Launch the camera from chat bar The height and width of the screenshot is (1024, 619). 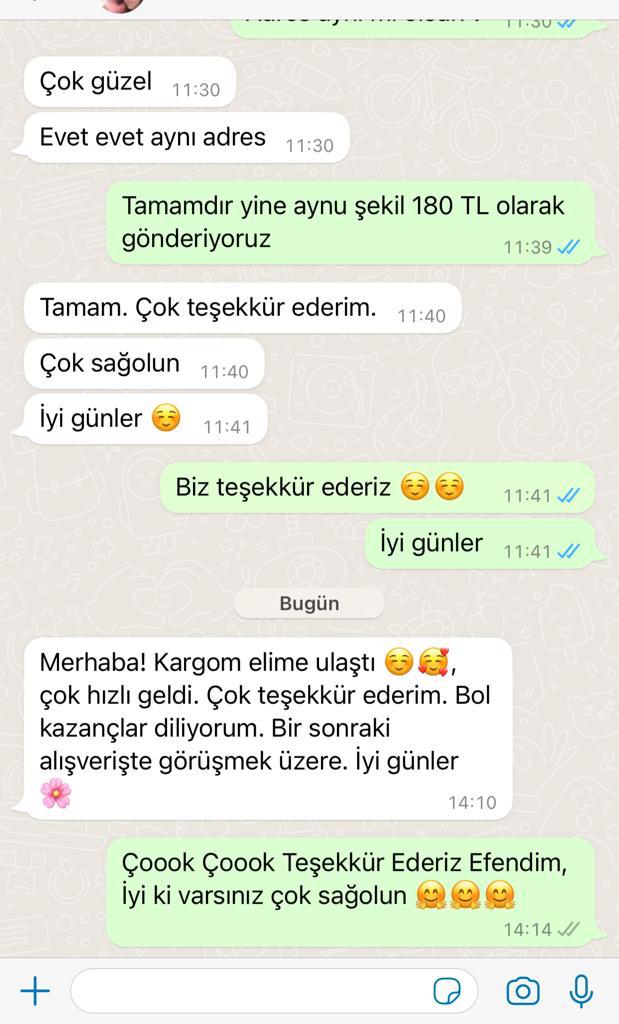point(523,991)
